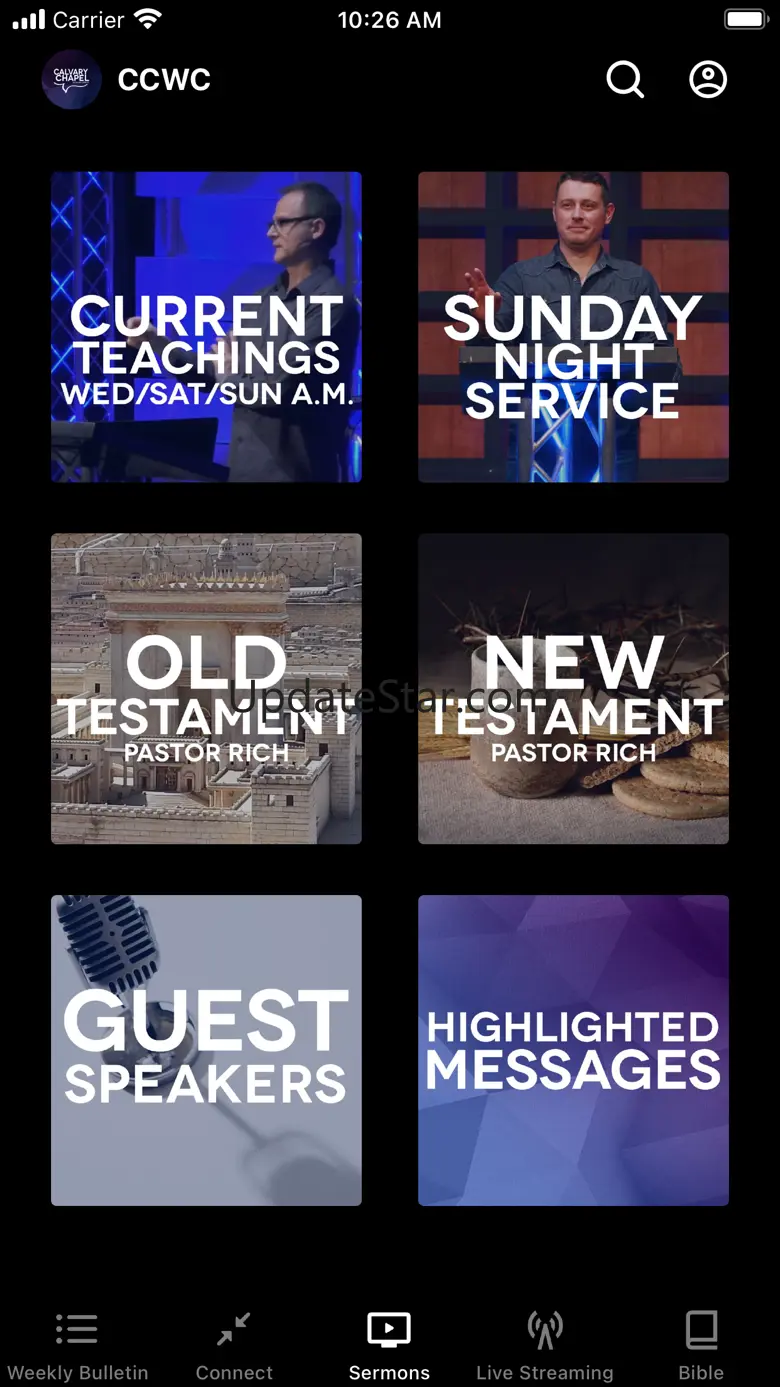
Task: Switch to the Live Streaming tab
Action: [545, 1346]
